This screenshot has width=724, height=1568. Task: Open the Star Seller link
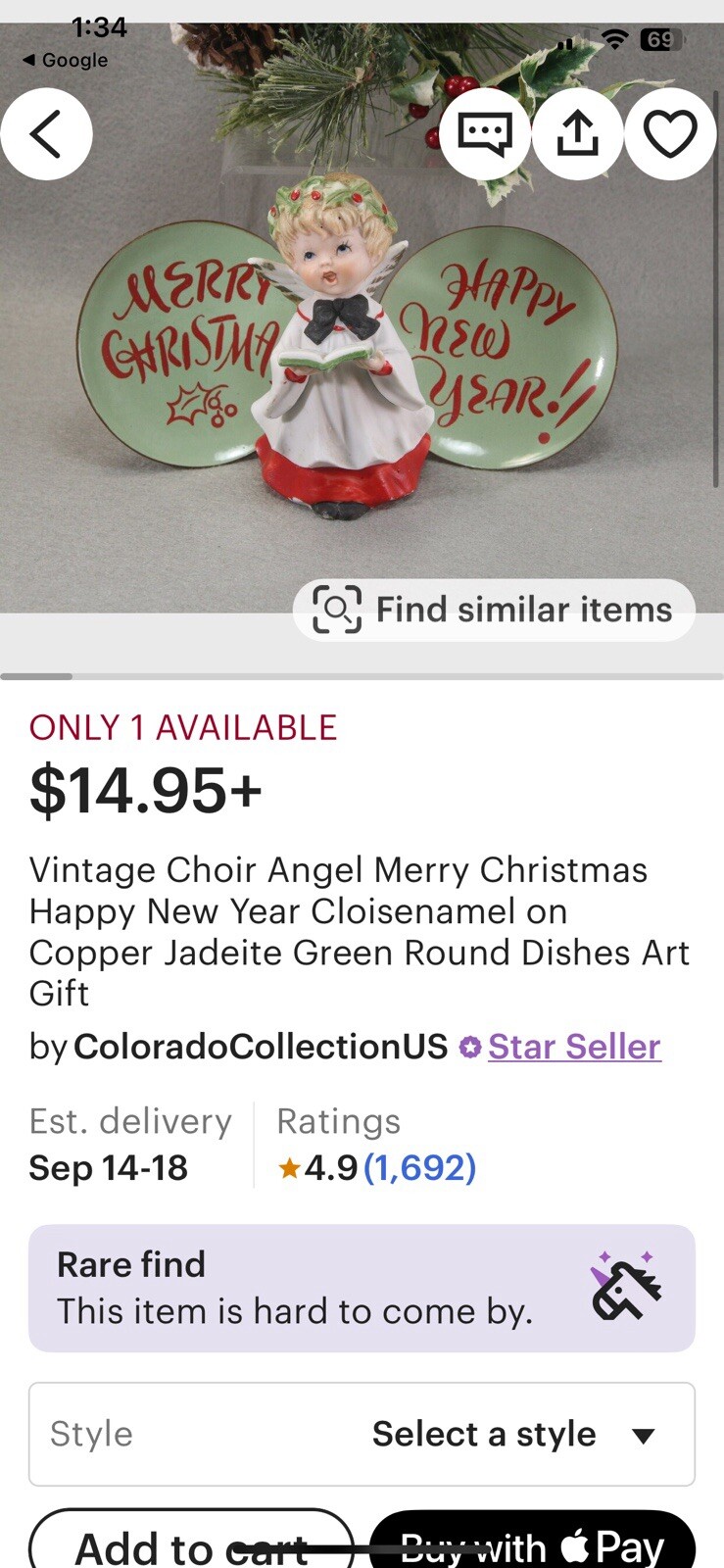(573, 1047)
